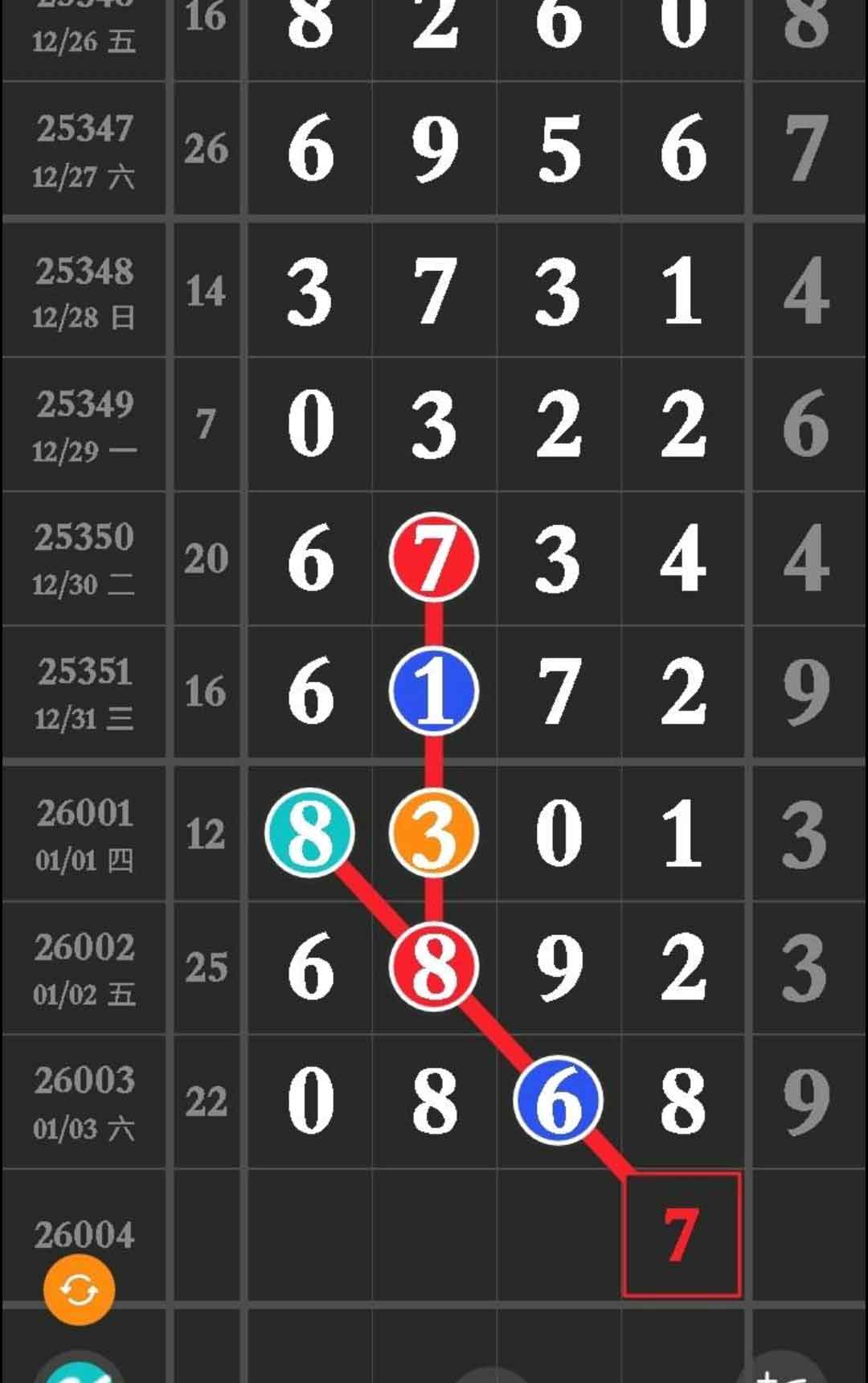
Task: Click the 26003 draw row header
Action: [x=84, y=1083]
